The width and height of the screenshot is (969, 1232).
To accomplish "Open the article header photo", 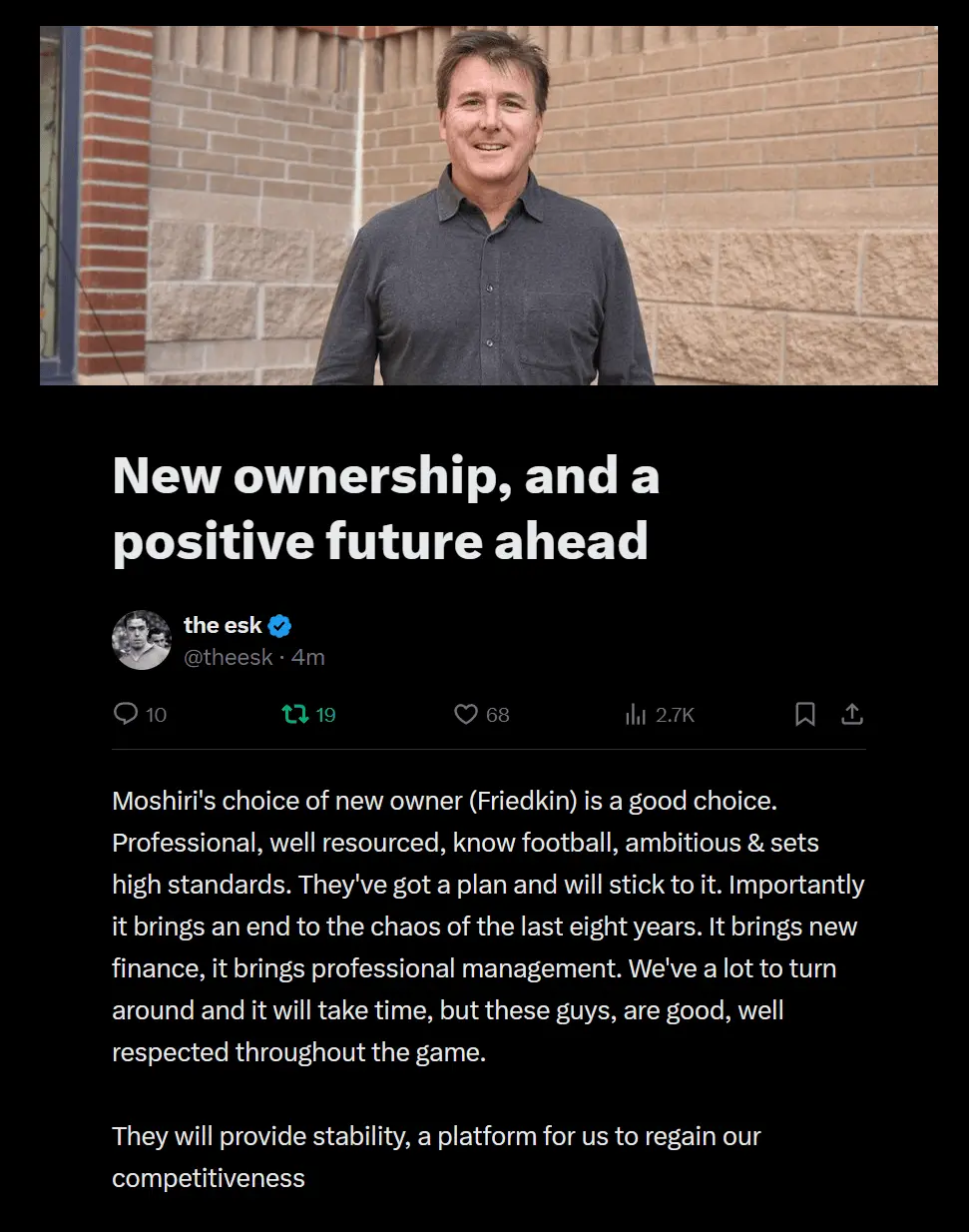I will click(x=488, y=206).
